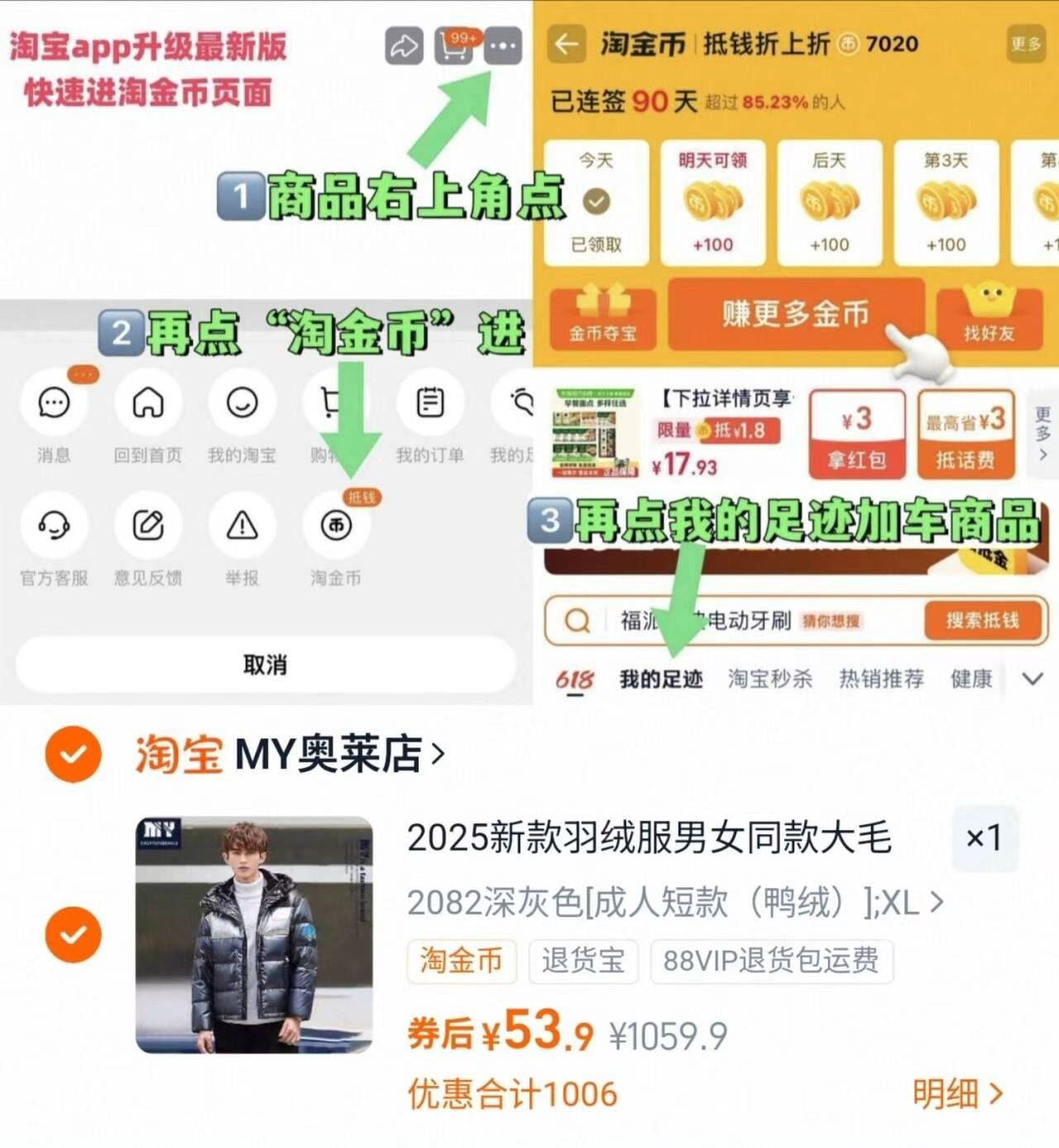Open 意见反馈 feedback icon
This screenshot has width=1059, height=1148.
pyautogui.click(x=148, y=525)
